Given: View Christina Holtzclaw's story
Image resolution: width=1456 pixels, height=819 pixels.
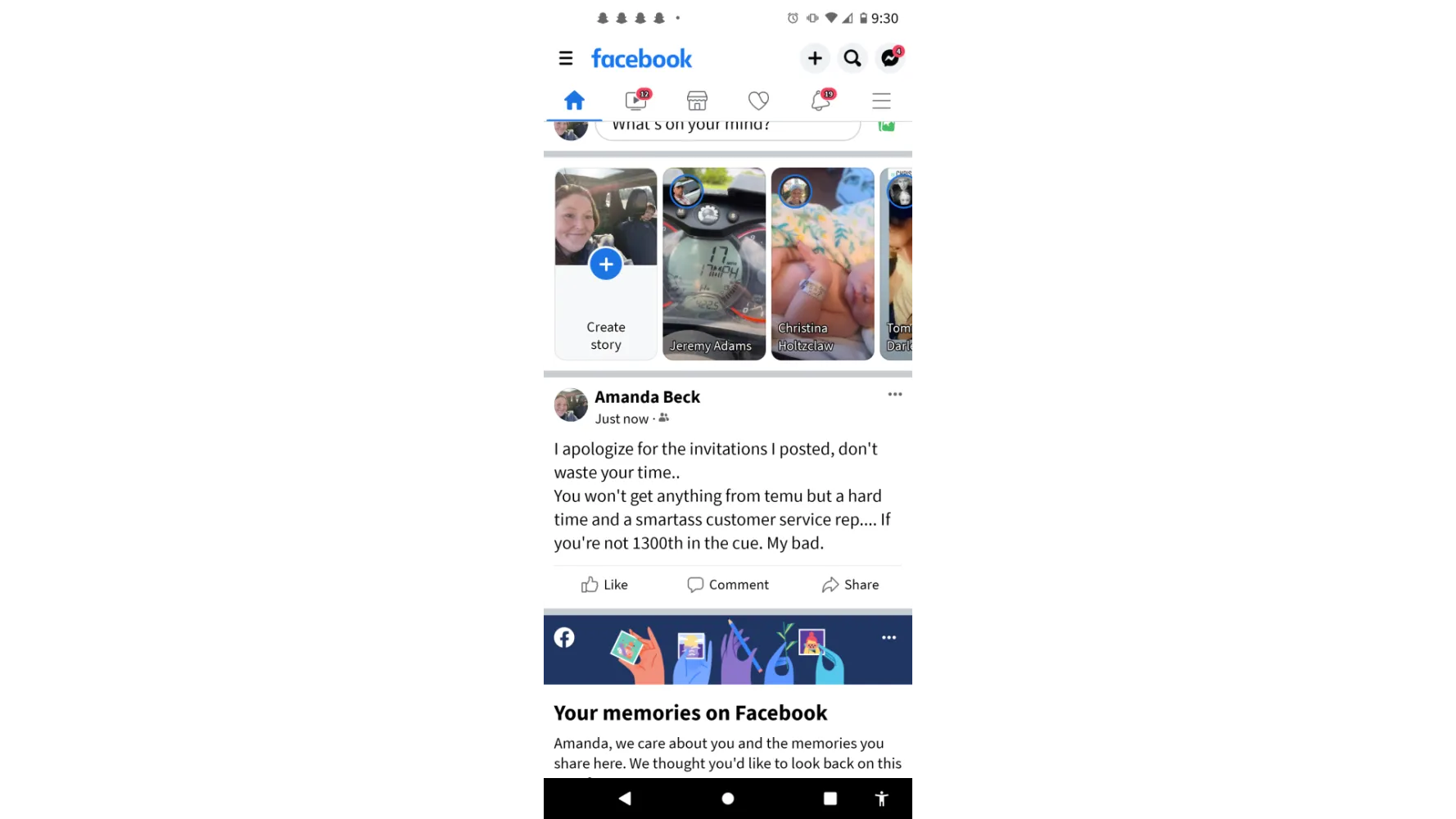Looking at the screenshot, I should click(822, 264).
